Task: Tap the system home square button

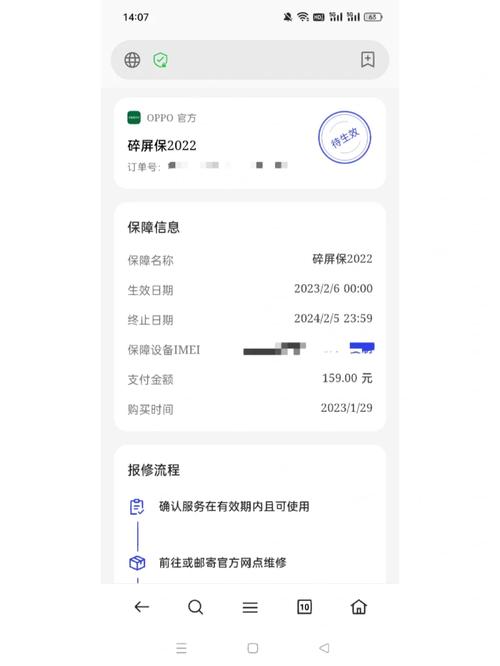Action: click(253, 648)
